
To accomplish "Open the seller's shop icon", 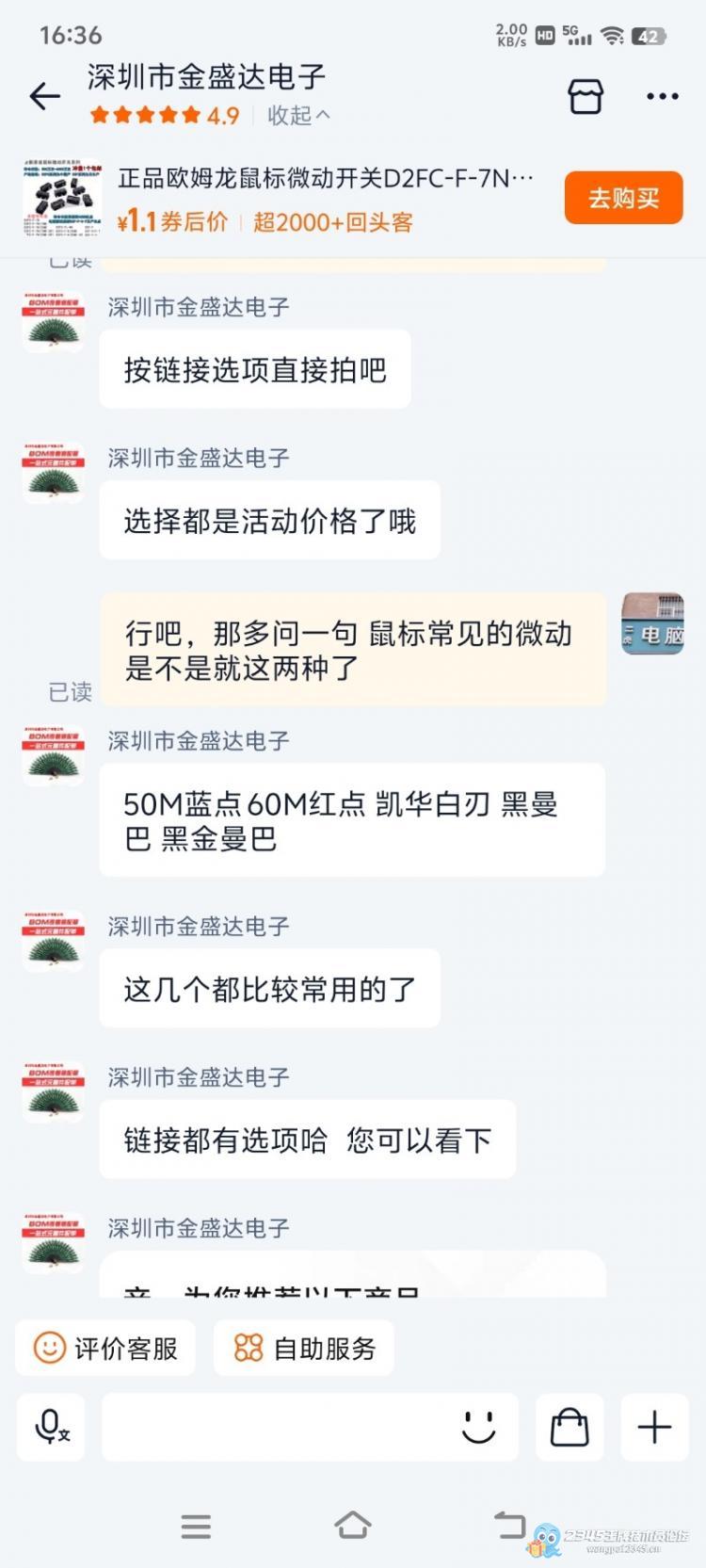I will 585,96.
